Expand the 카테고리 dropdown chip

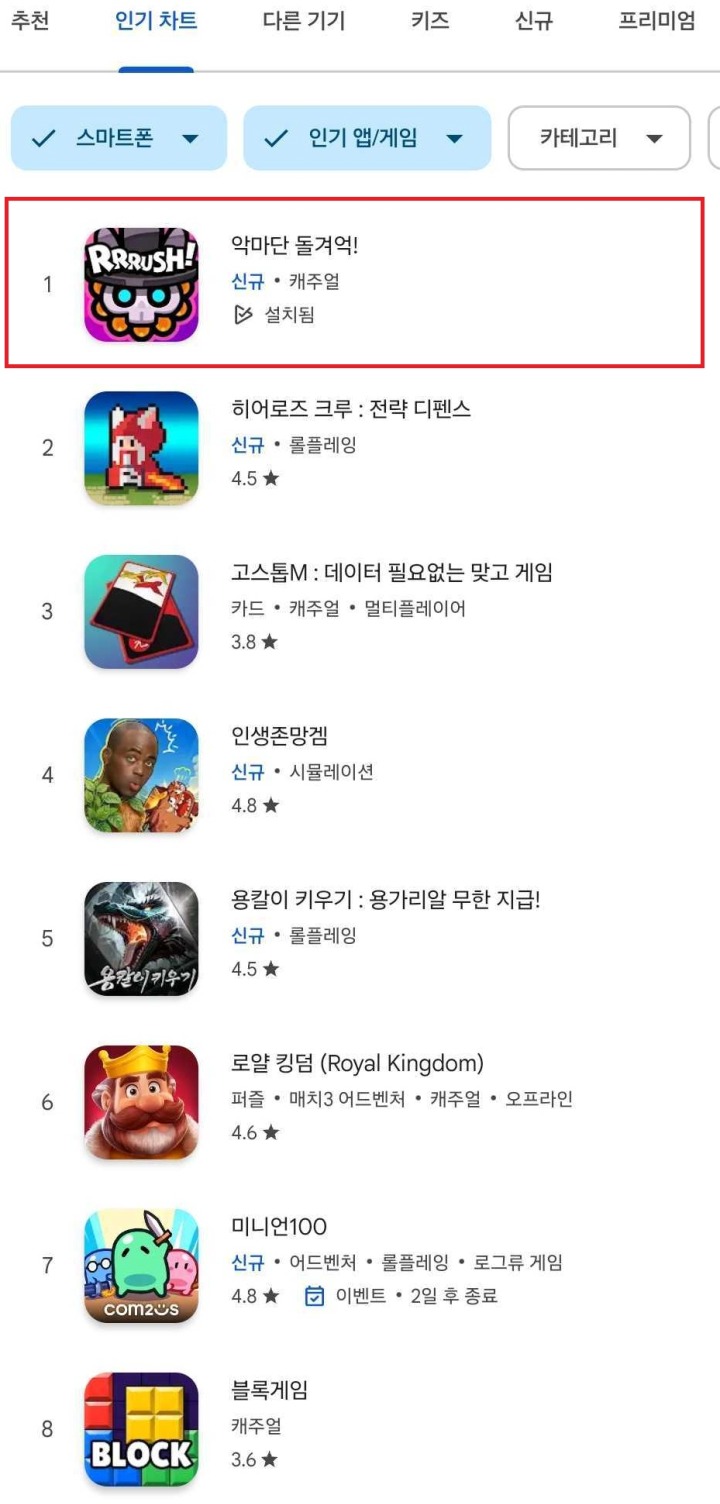point(599,138)
